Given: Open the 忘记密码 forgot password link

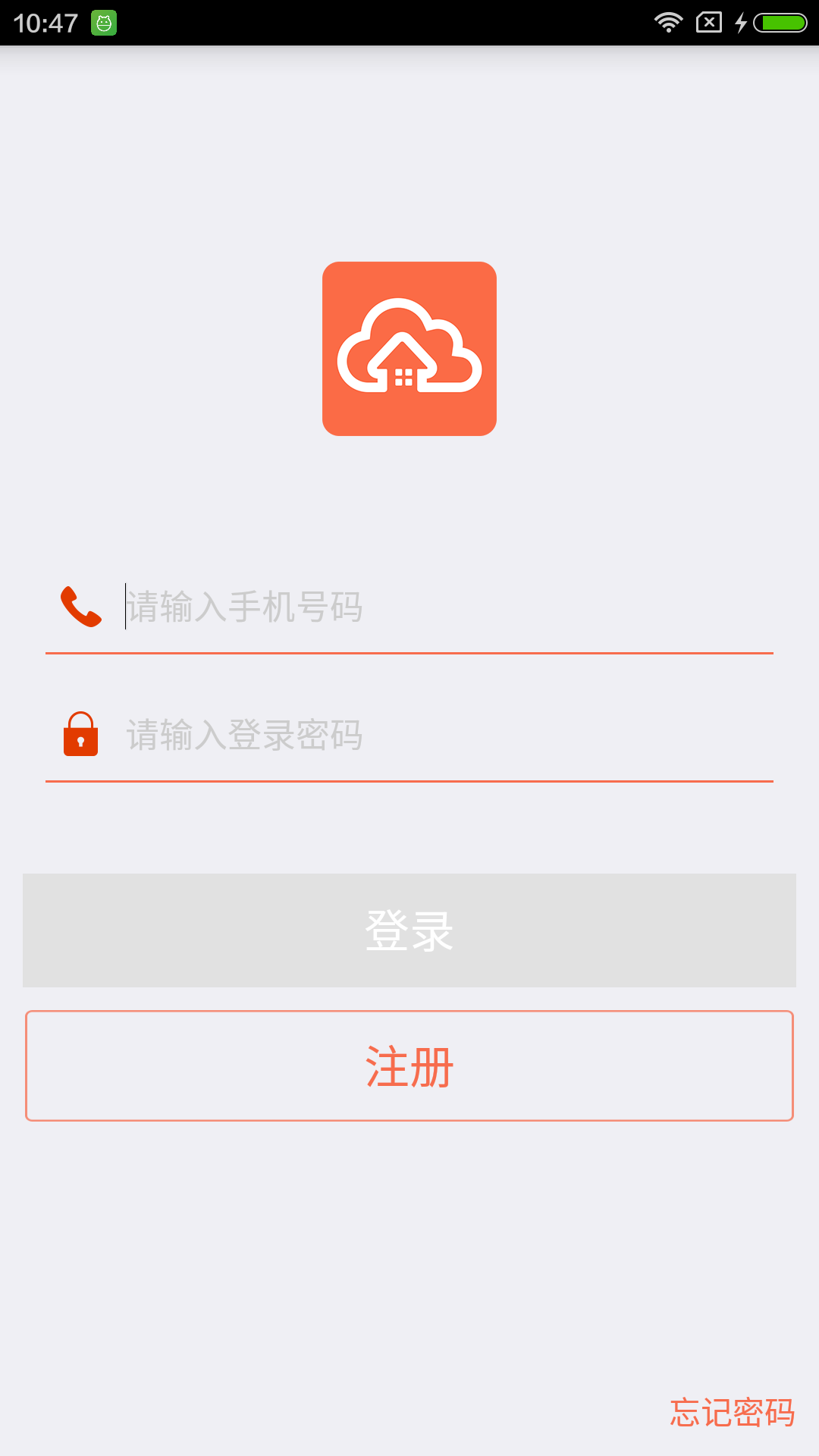Looking at the screenshot, I should pyautogui.click(x=732, y=1412).
